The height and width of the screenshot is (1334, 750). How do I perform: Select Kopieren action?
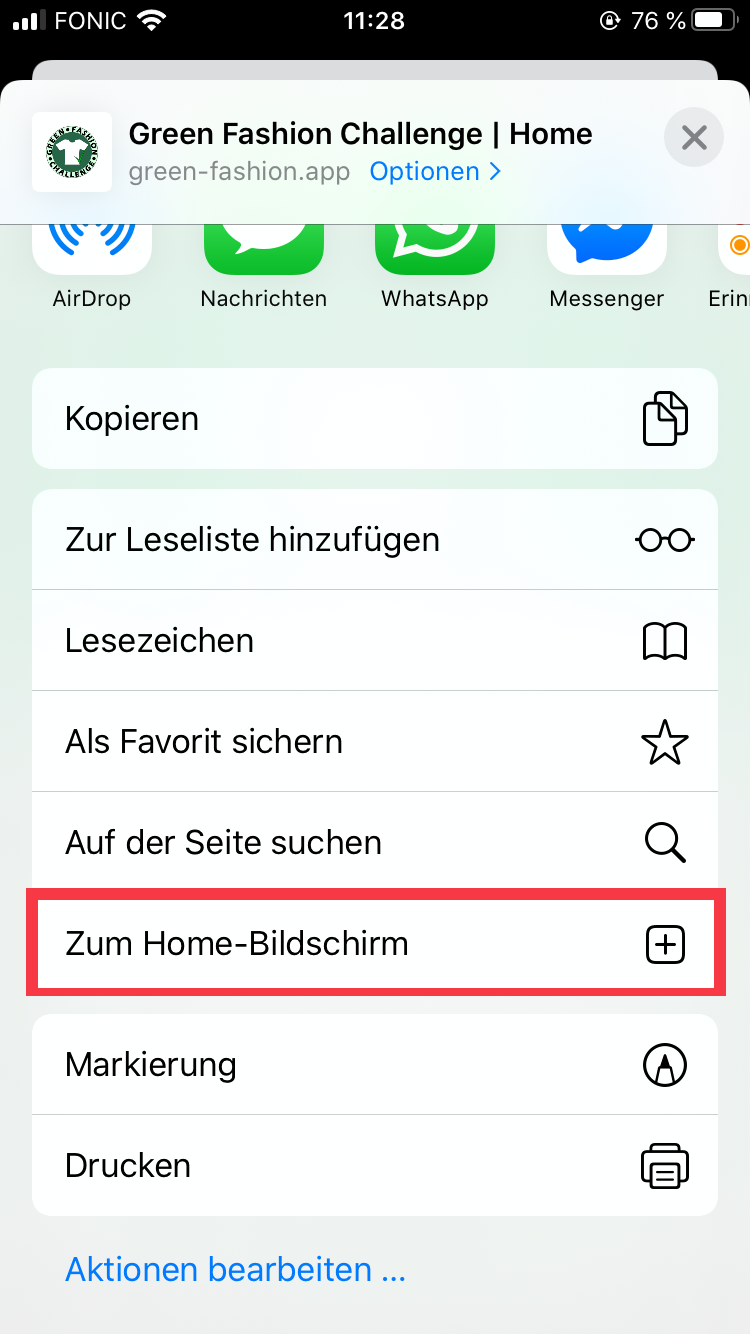pyautogui.click(x=375, y=419)
